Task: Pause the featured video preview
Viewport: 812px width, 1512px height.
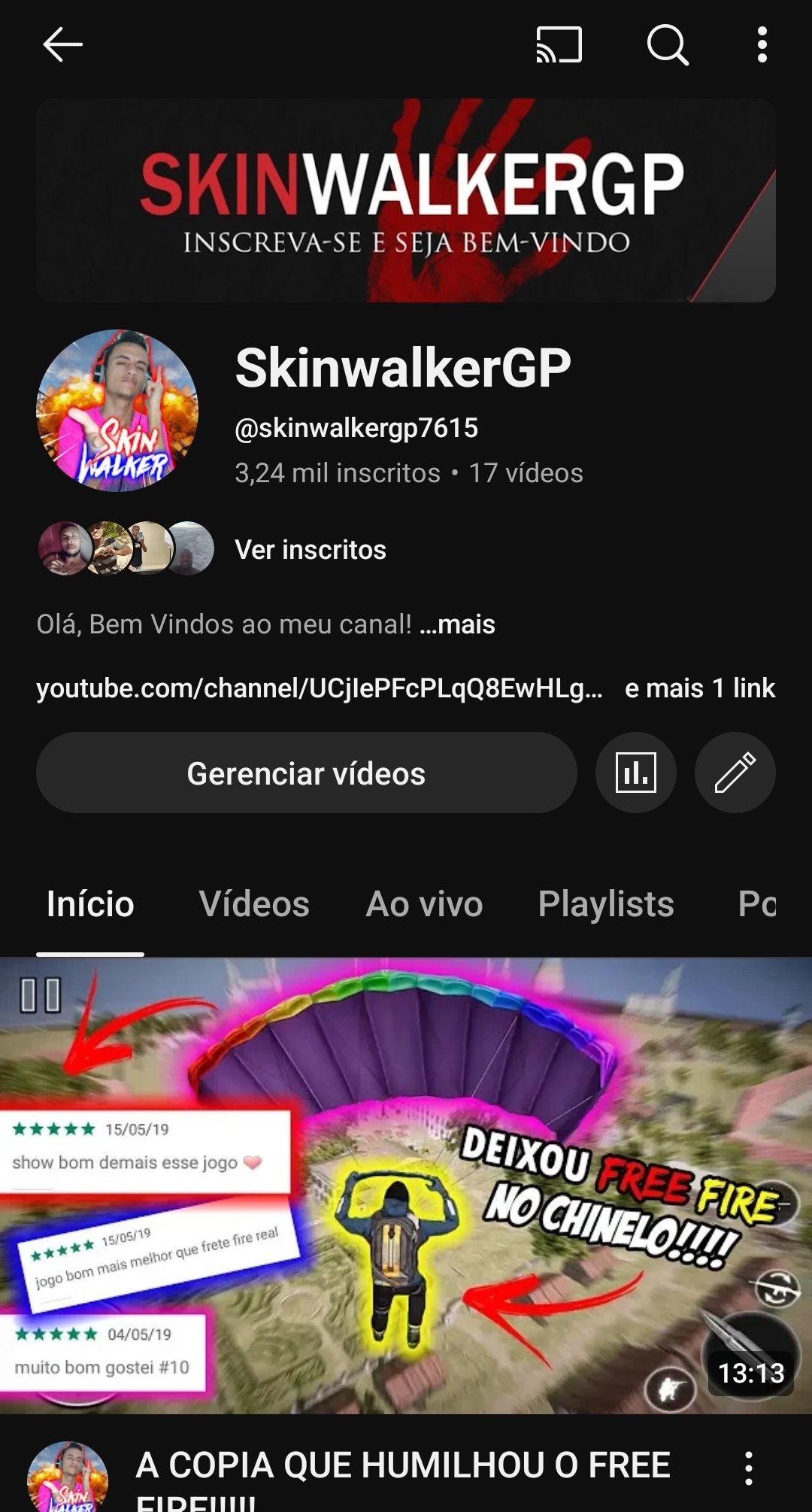Action: click(x=41, y=995)
